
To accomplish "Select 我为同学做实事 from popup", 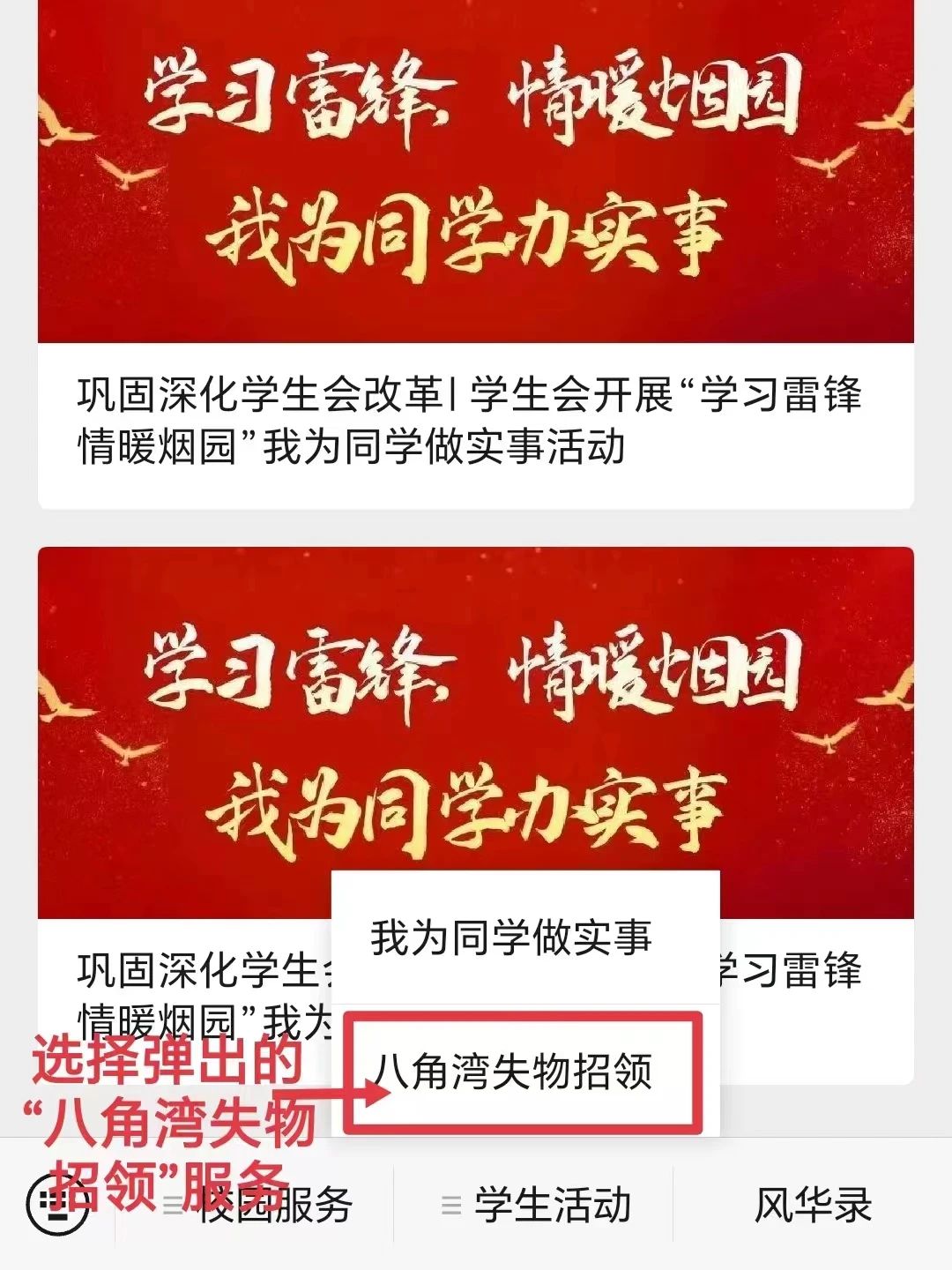I will (x=512, y=938).
